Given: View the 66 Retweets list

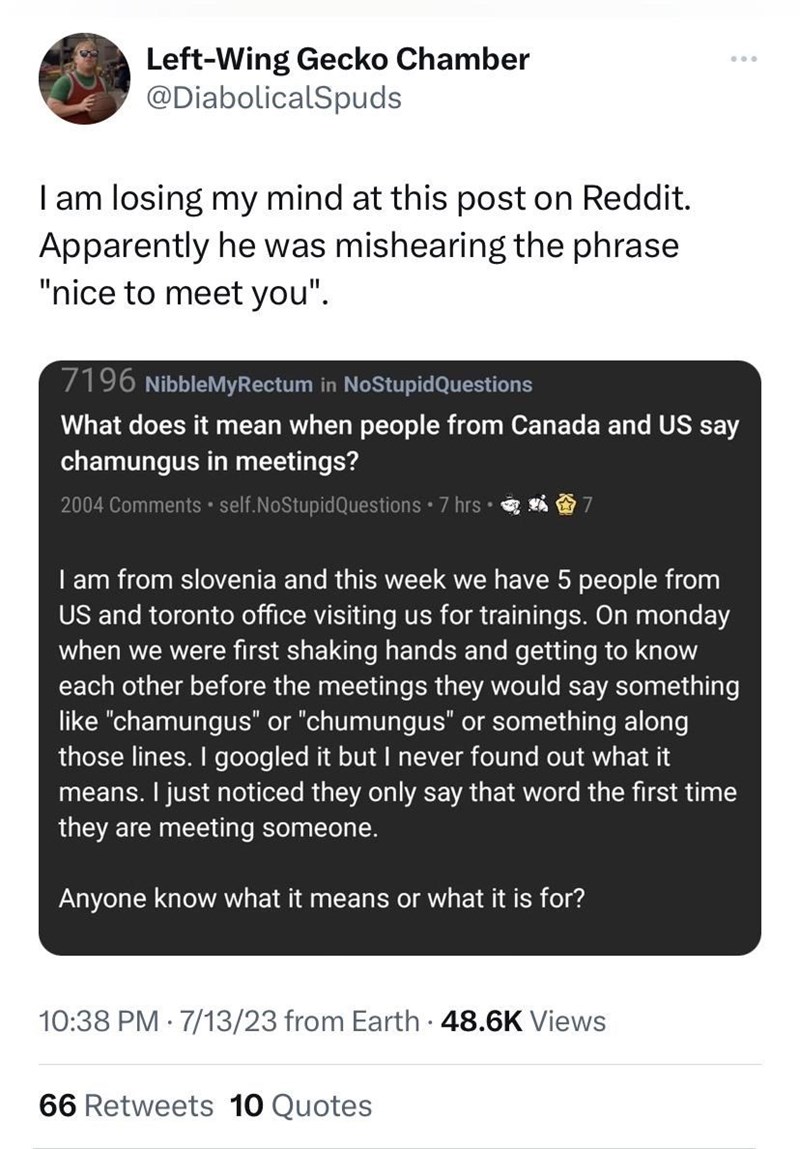Looking at the screenshot, I should click(126, 1105).
